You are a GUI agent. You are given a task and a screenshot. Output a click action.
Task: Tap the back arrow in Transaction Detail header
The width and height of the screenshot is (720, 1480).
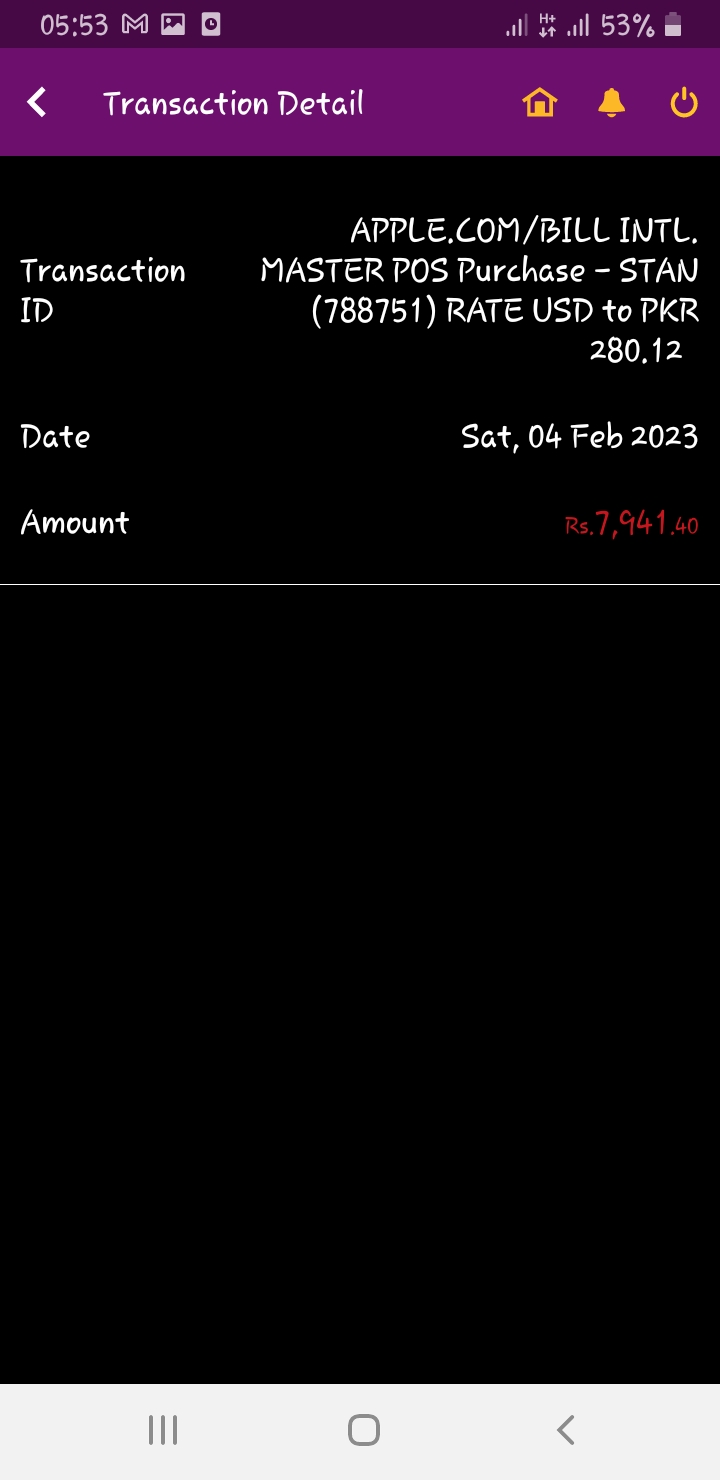(x=36, y=102)
